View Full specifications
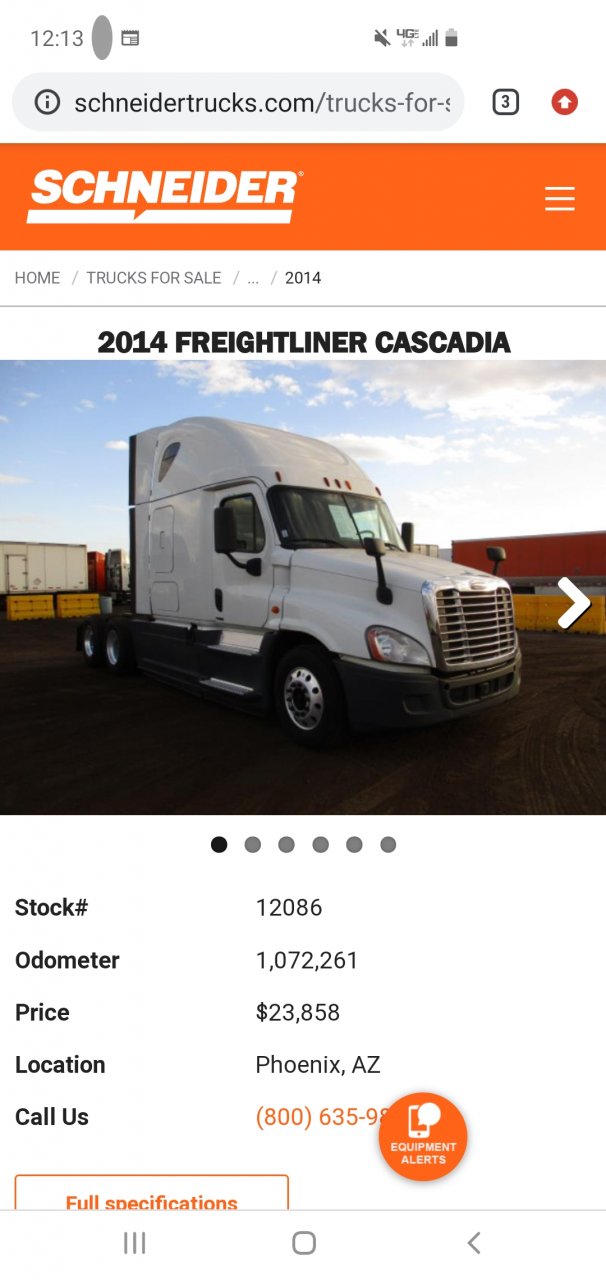Screen dimensions: 606x1280 click(x=151, y=1198)
